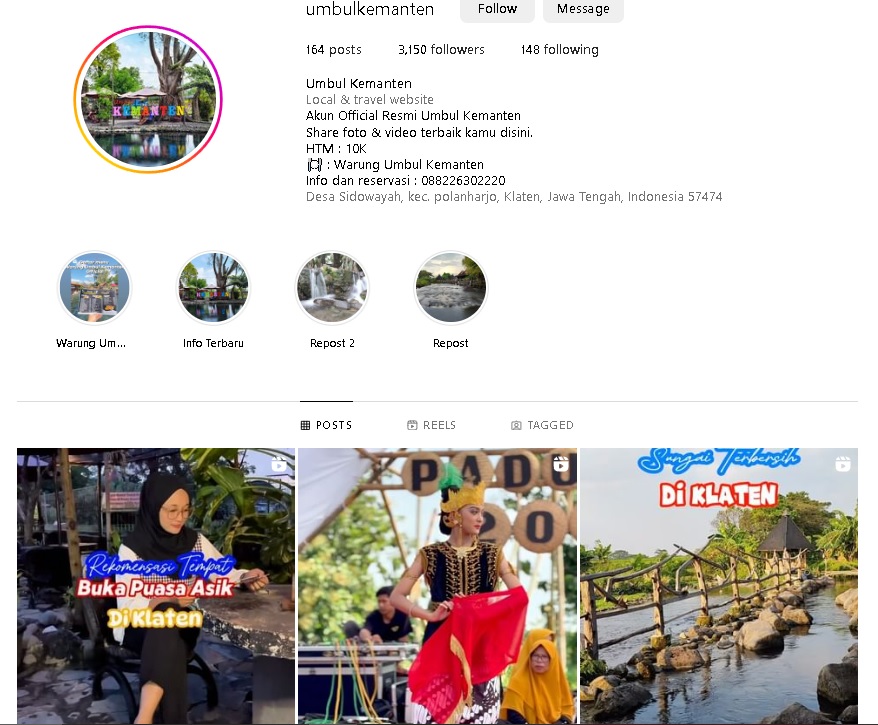Select the Posts tab
Image resolution: width=878 pixels, height=725 pixels.
click(326, 425)
